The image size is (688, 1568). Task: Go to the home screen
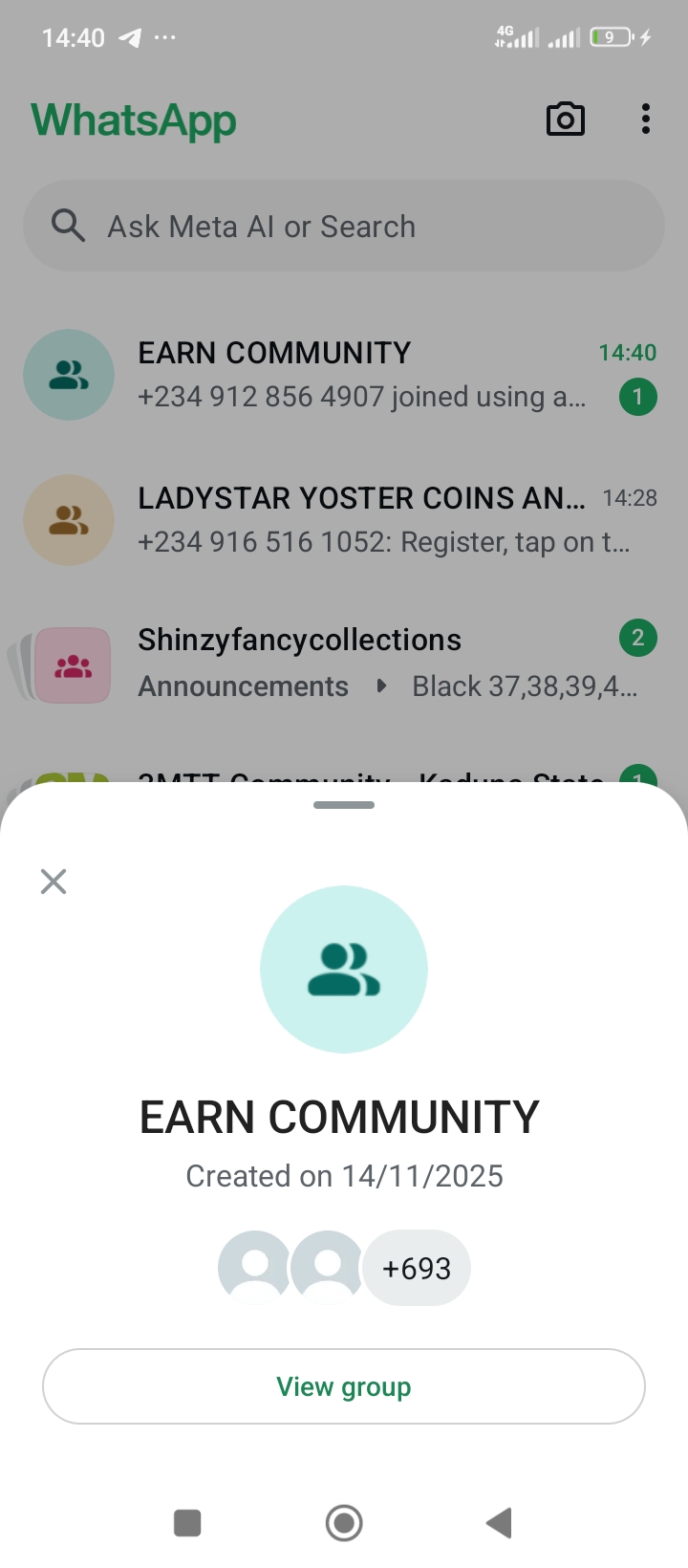point(344,1523)
